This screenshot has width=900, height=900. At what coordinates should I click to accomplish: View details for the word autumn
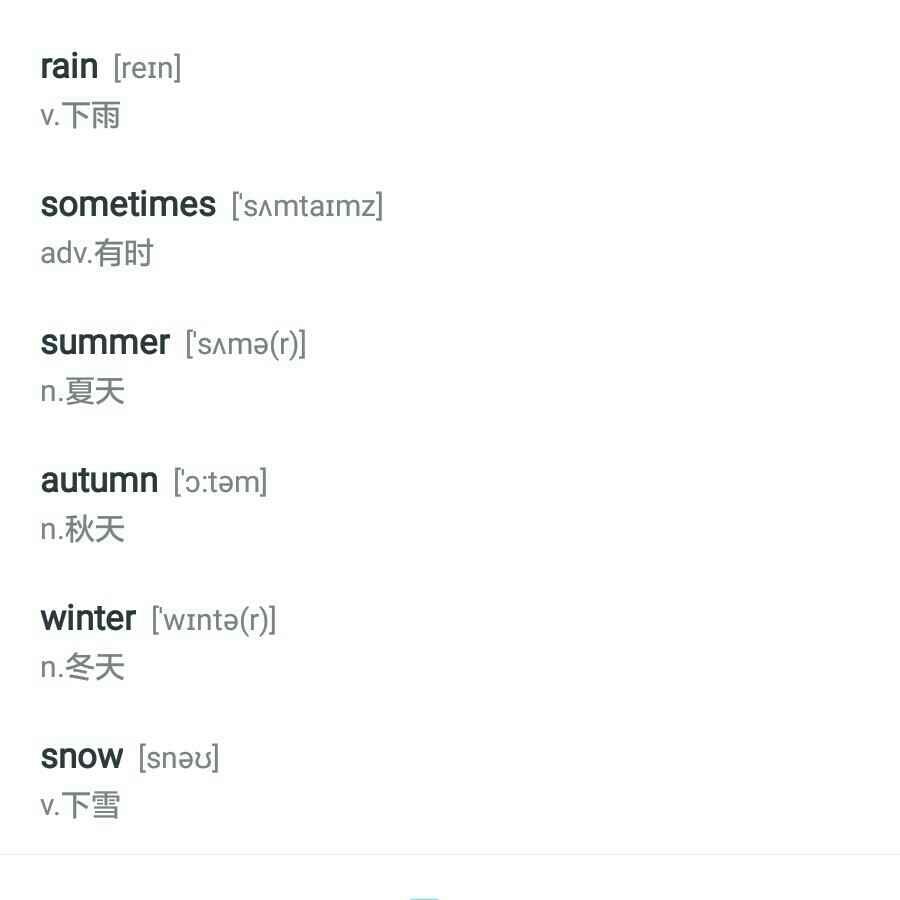(x=99, y=481)
